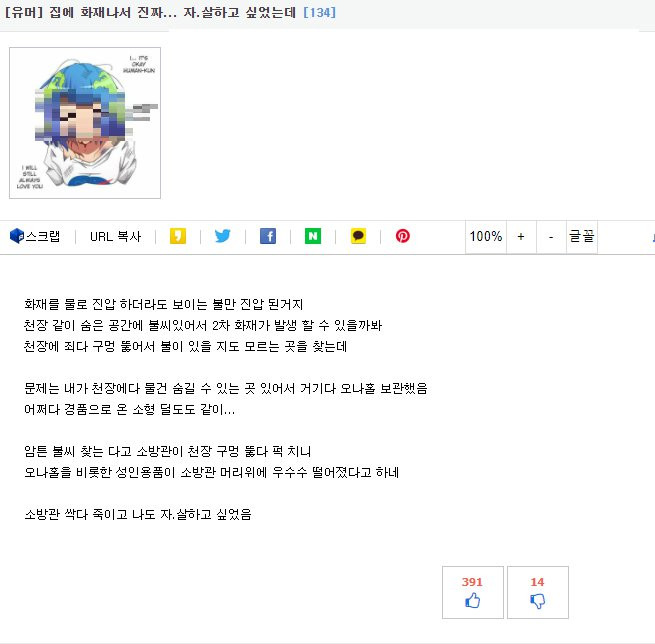
Task: Share post via the yellow KakaoStory icon
Action: 178,236
